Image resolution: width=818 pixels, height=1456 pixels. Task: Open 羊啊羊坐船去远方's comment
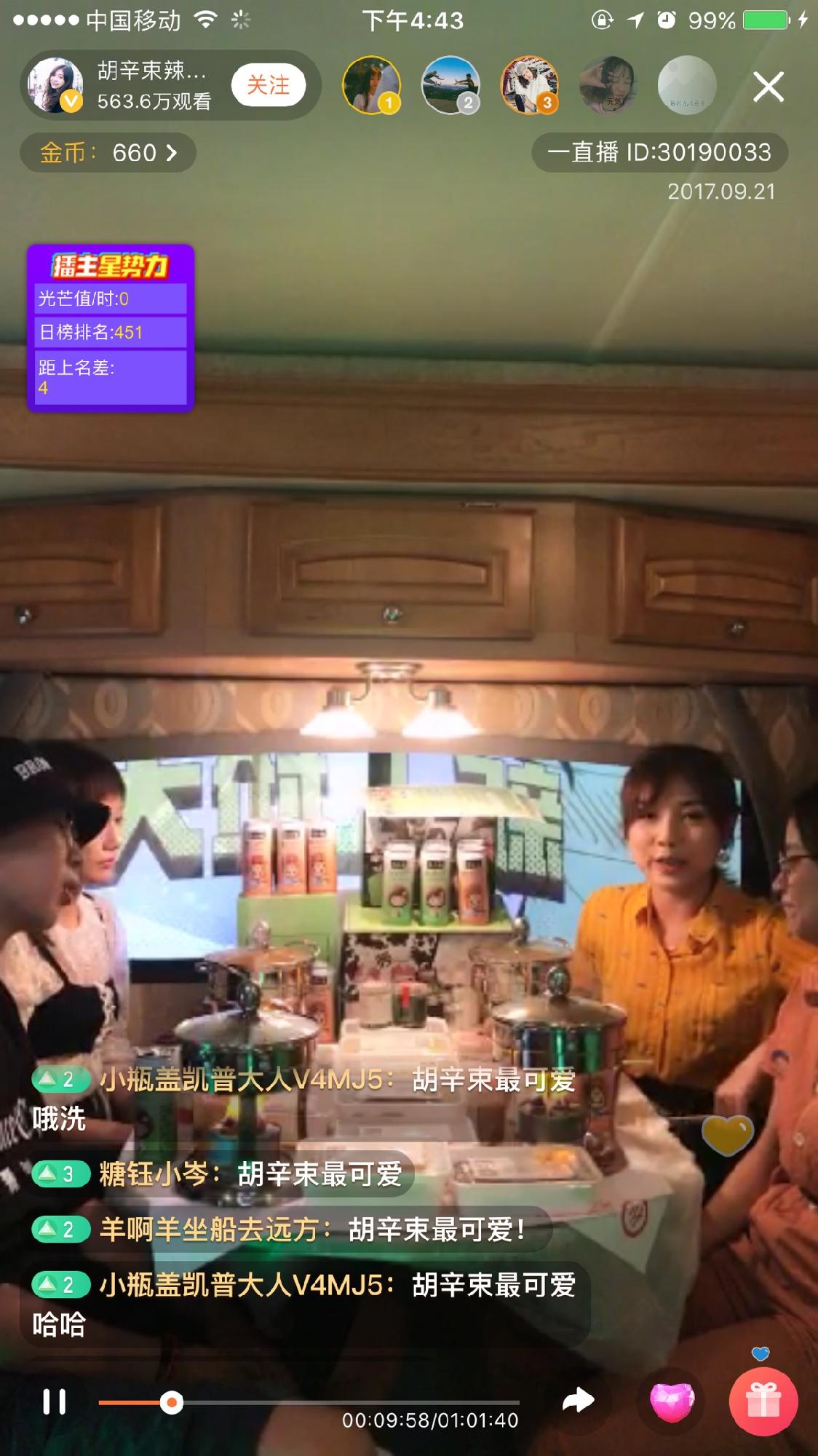click(291, 1230)
